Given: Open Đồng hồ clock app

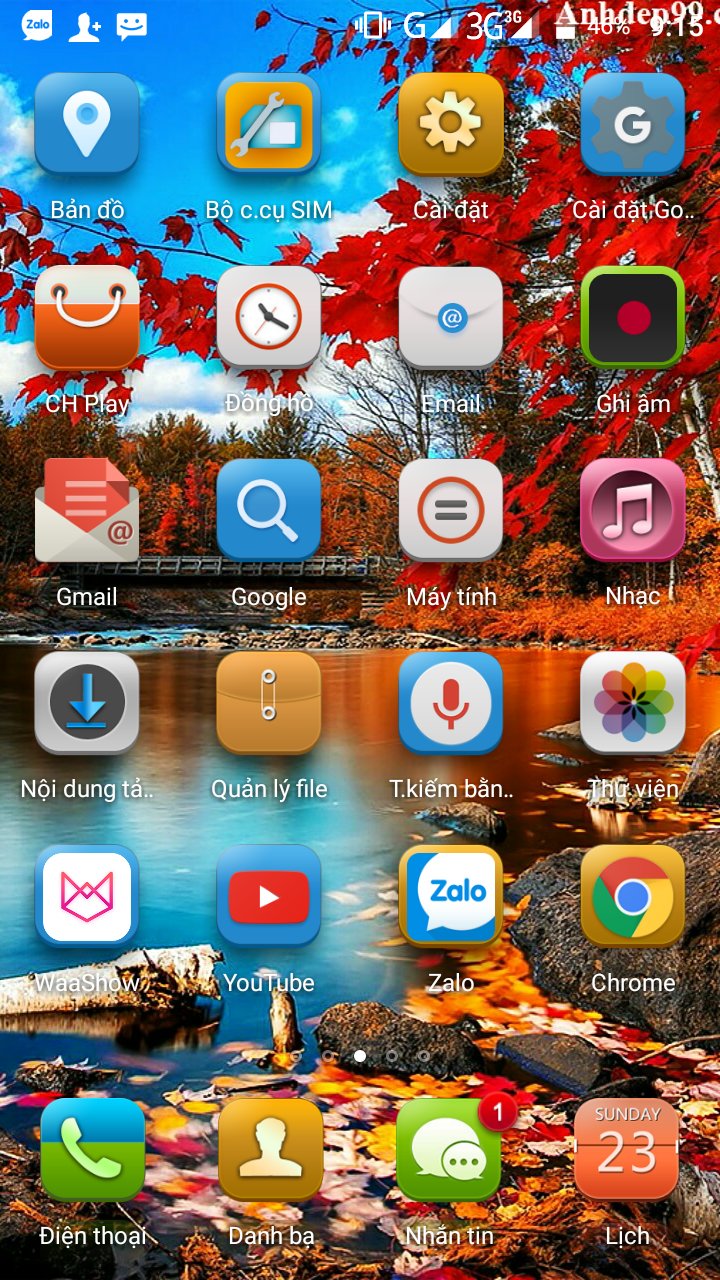Looking at the screenshot, I should point(269,317).
